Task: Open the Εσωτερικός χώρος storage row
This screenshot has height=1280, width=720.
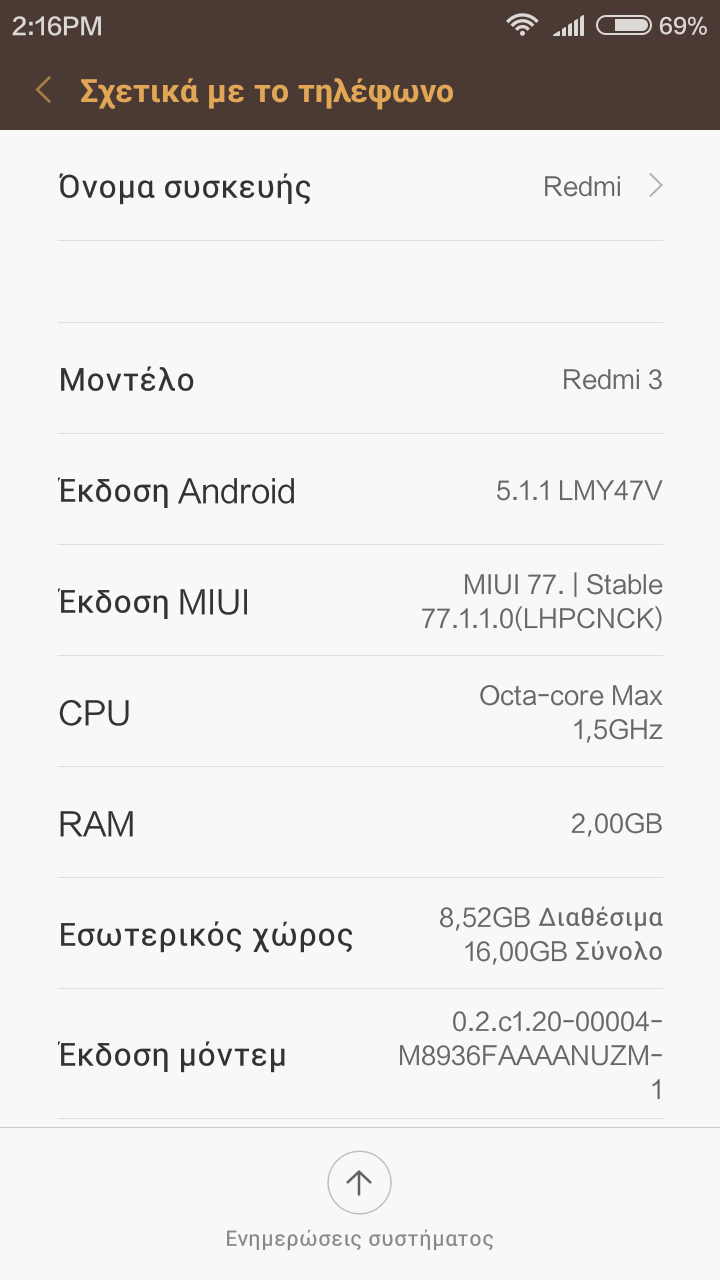Action: pyautogui.click(x=360, y=934)
